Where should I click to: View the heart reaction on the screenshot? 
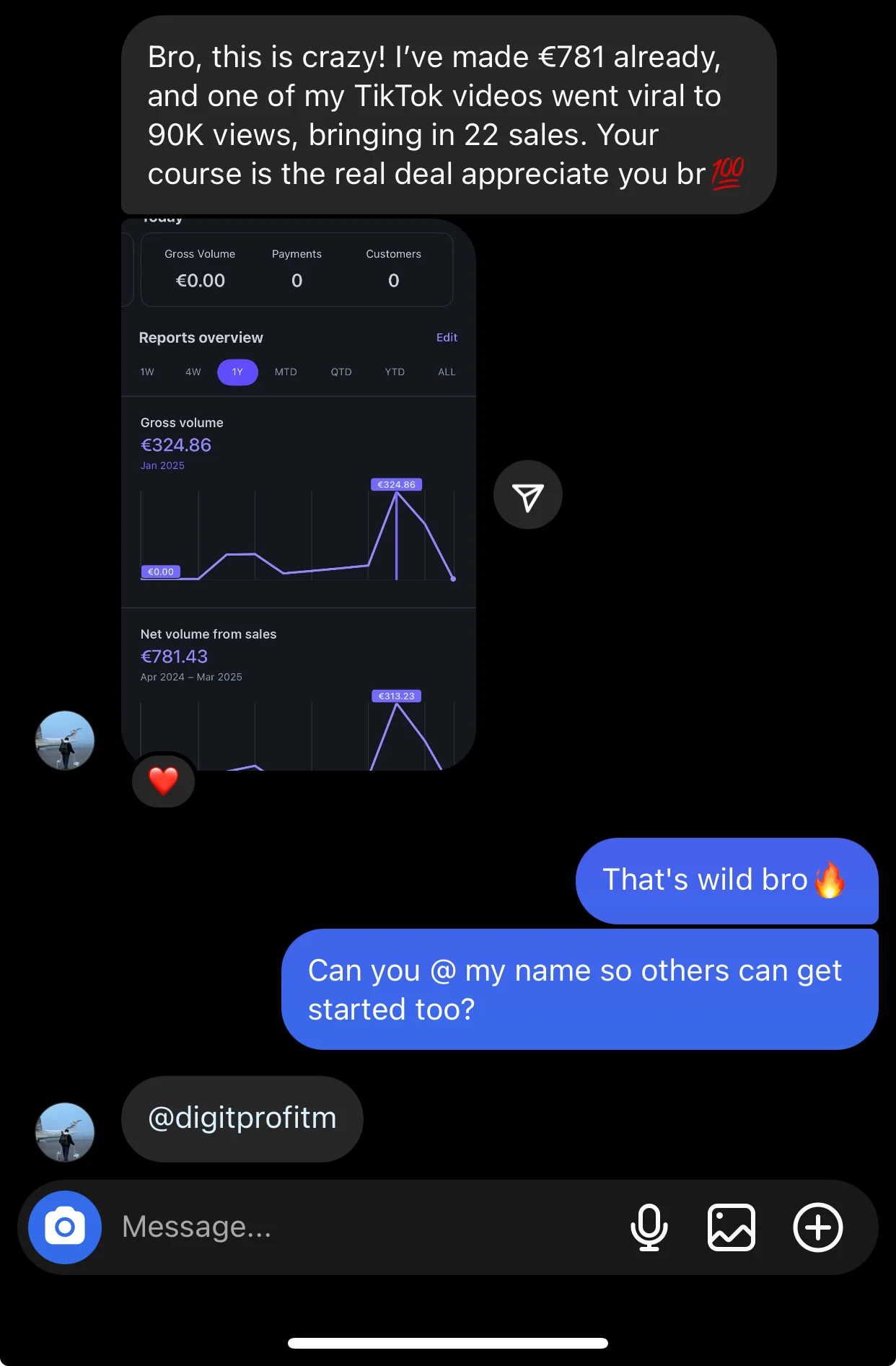pos(164,781)
